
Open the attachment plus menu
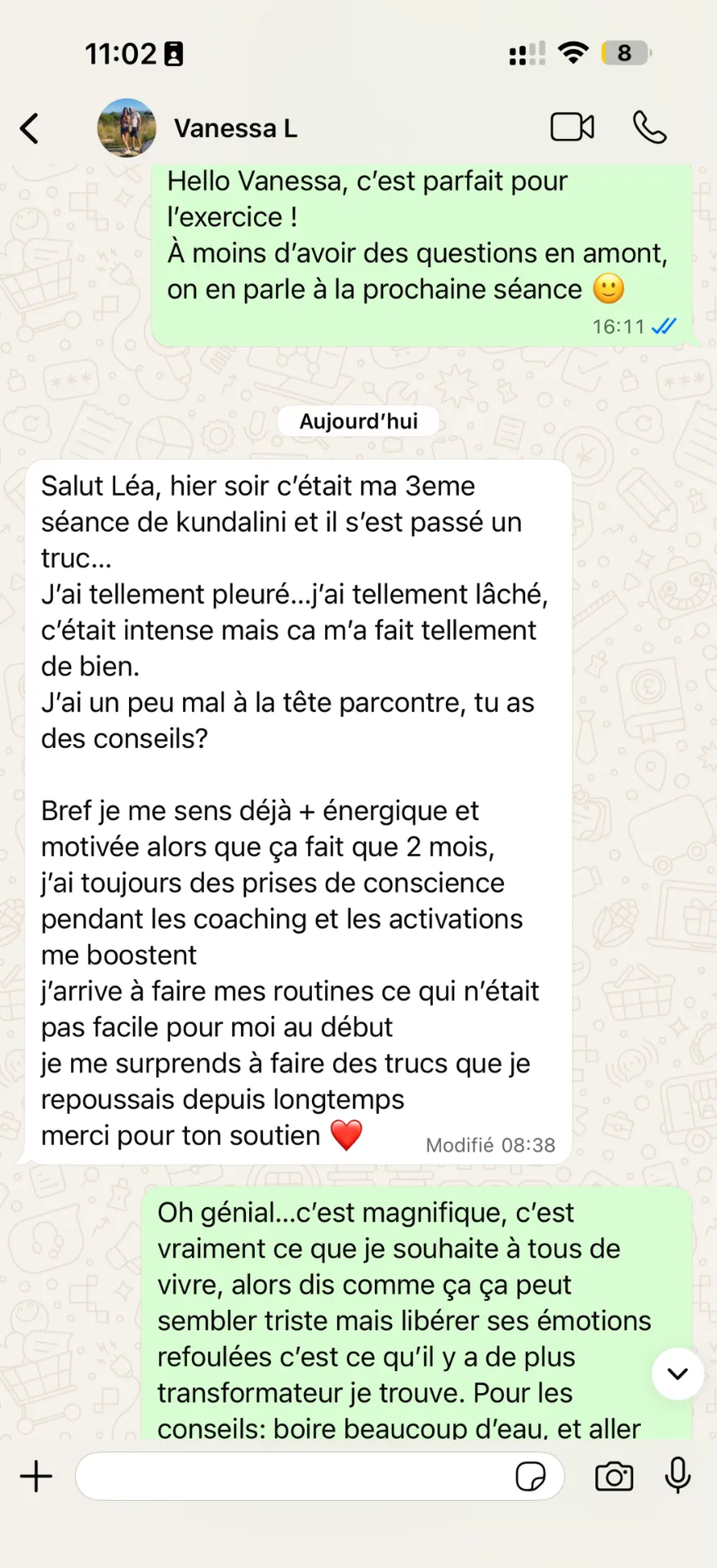coord(36,1477)
